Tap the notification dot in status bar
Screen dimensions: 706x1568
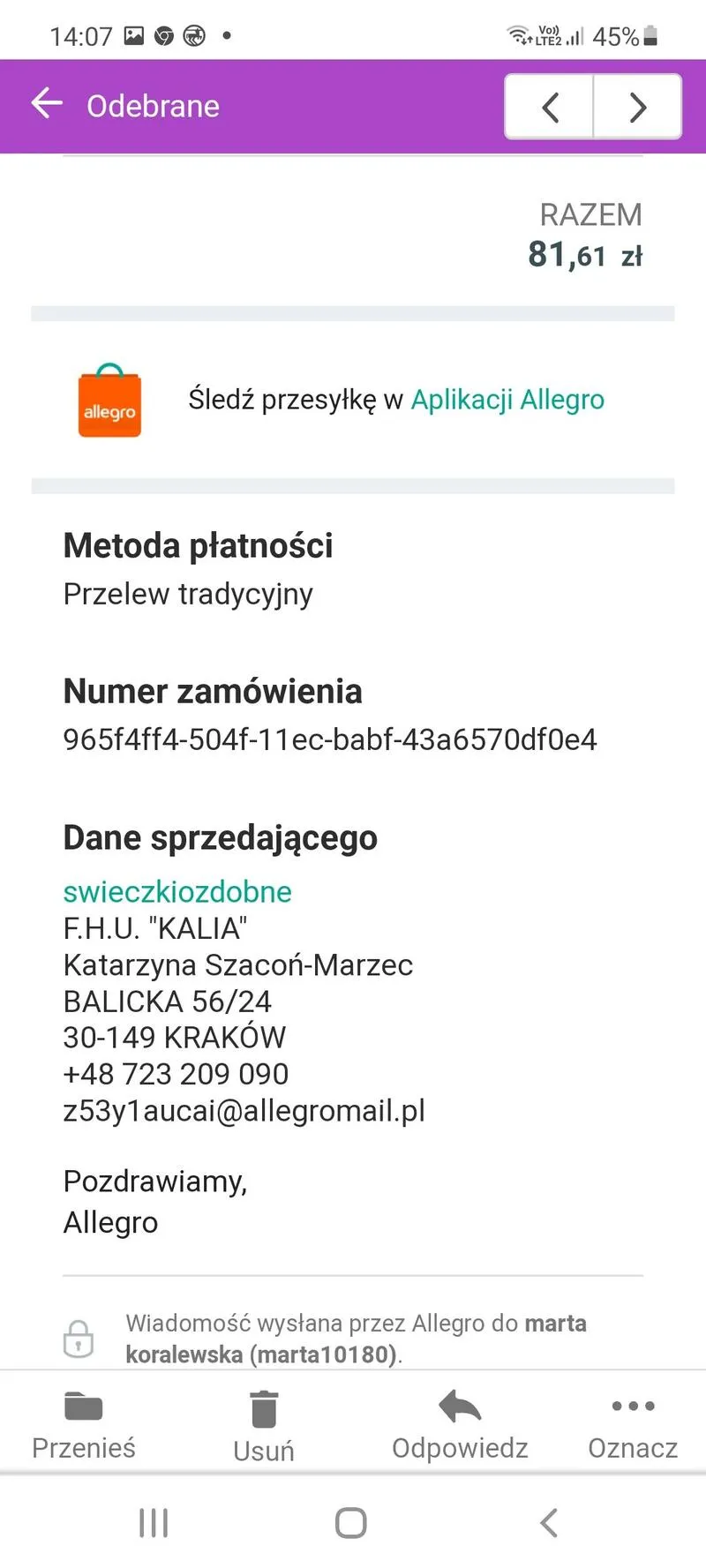point(227,35)
